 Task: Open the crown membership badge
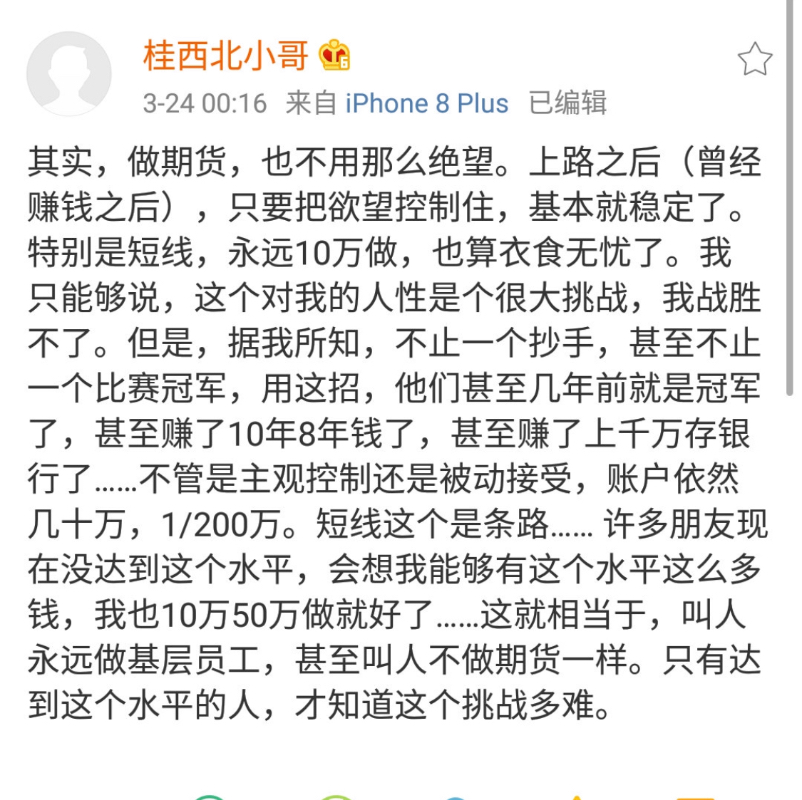(334, 56)
